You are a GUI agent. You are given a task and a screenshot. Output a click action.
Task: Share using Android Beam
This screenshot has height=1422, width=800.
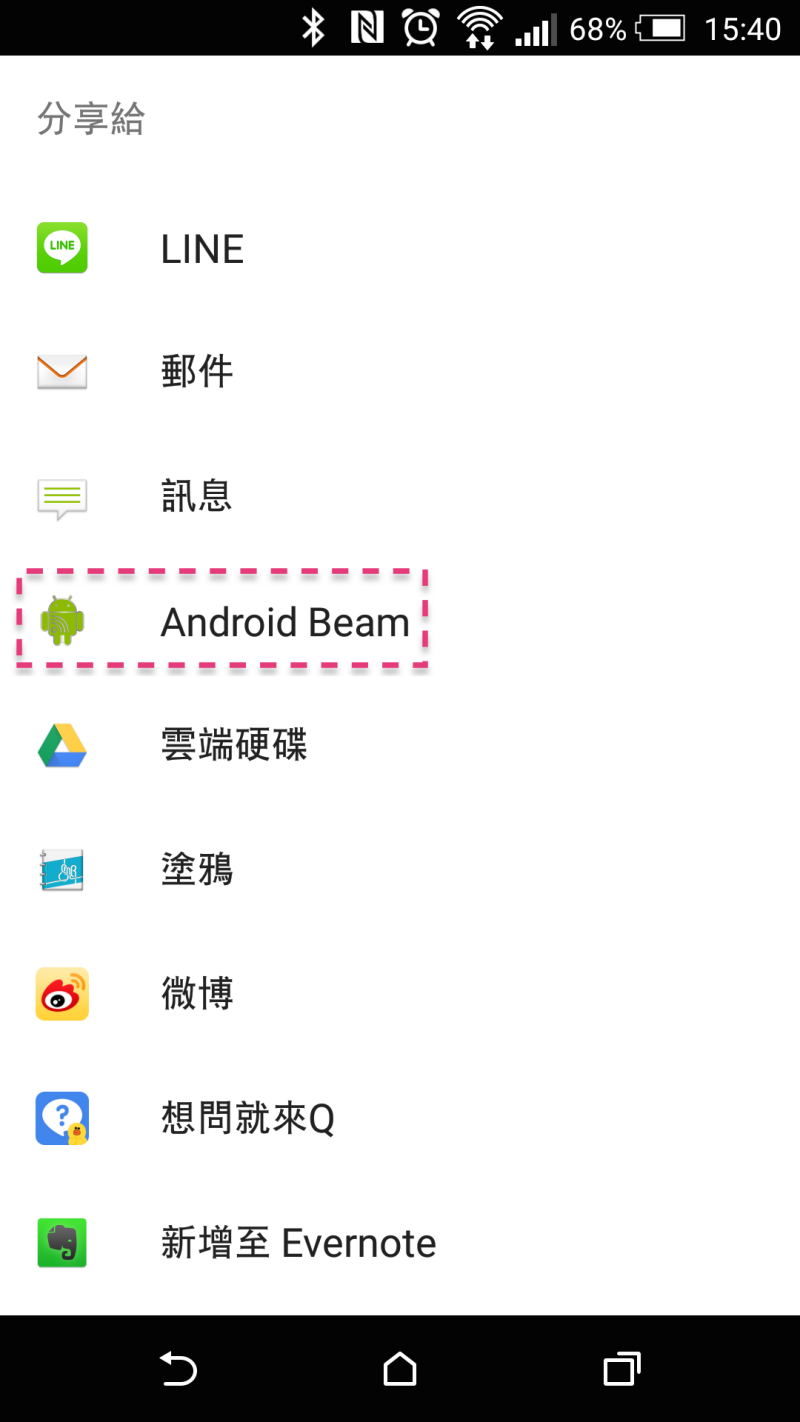(x=285, y=622)
